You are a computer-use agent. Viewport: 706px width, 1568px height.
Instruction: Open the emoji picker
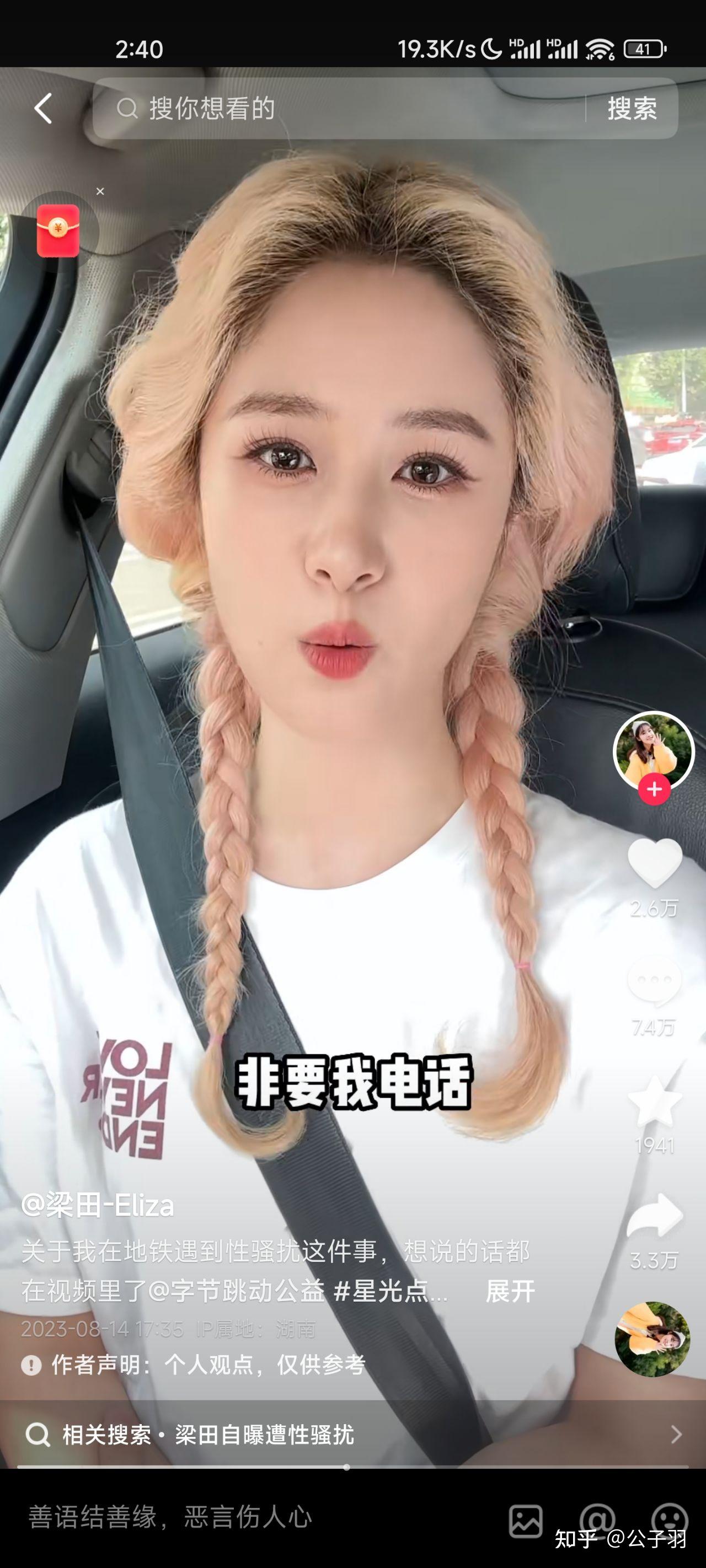point(670,1520)
